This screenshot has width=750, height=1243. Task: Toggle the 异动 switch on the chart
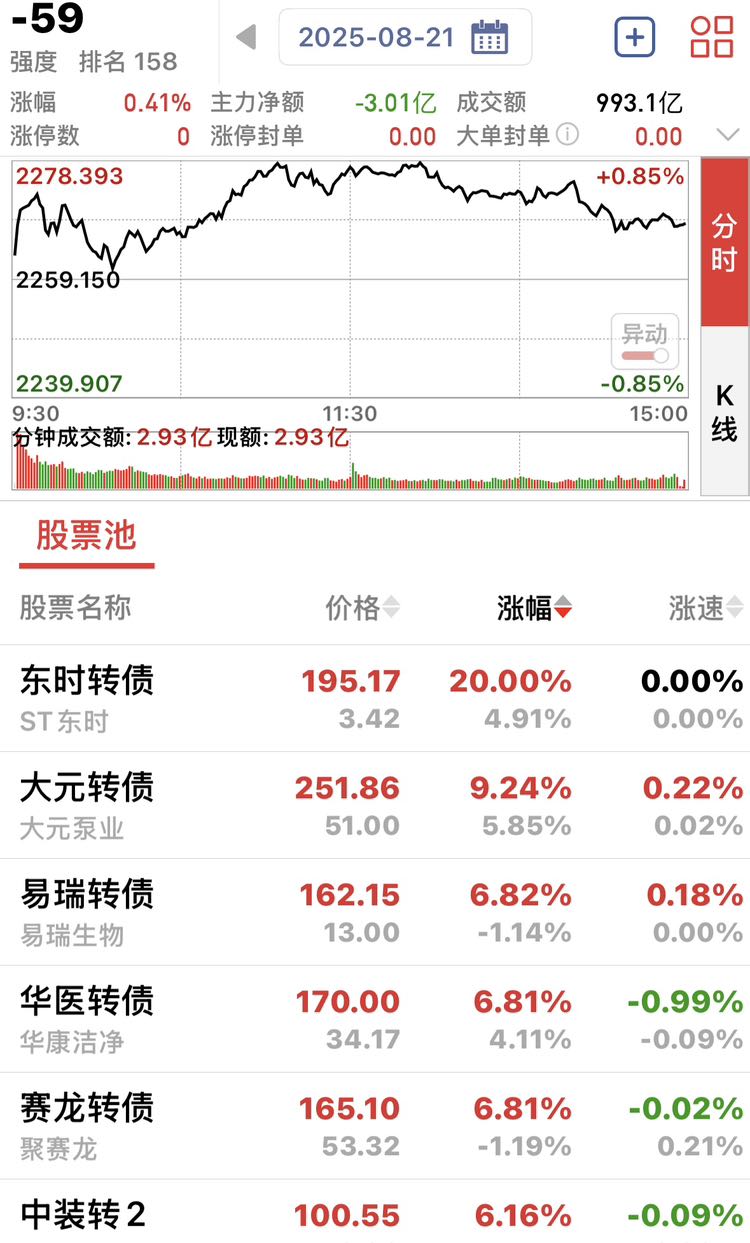(x=645, y=343)
